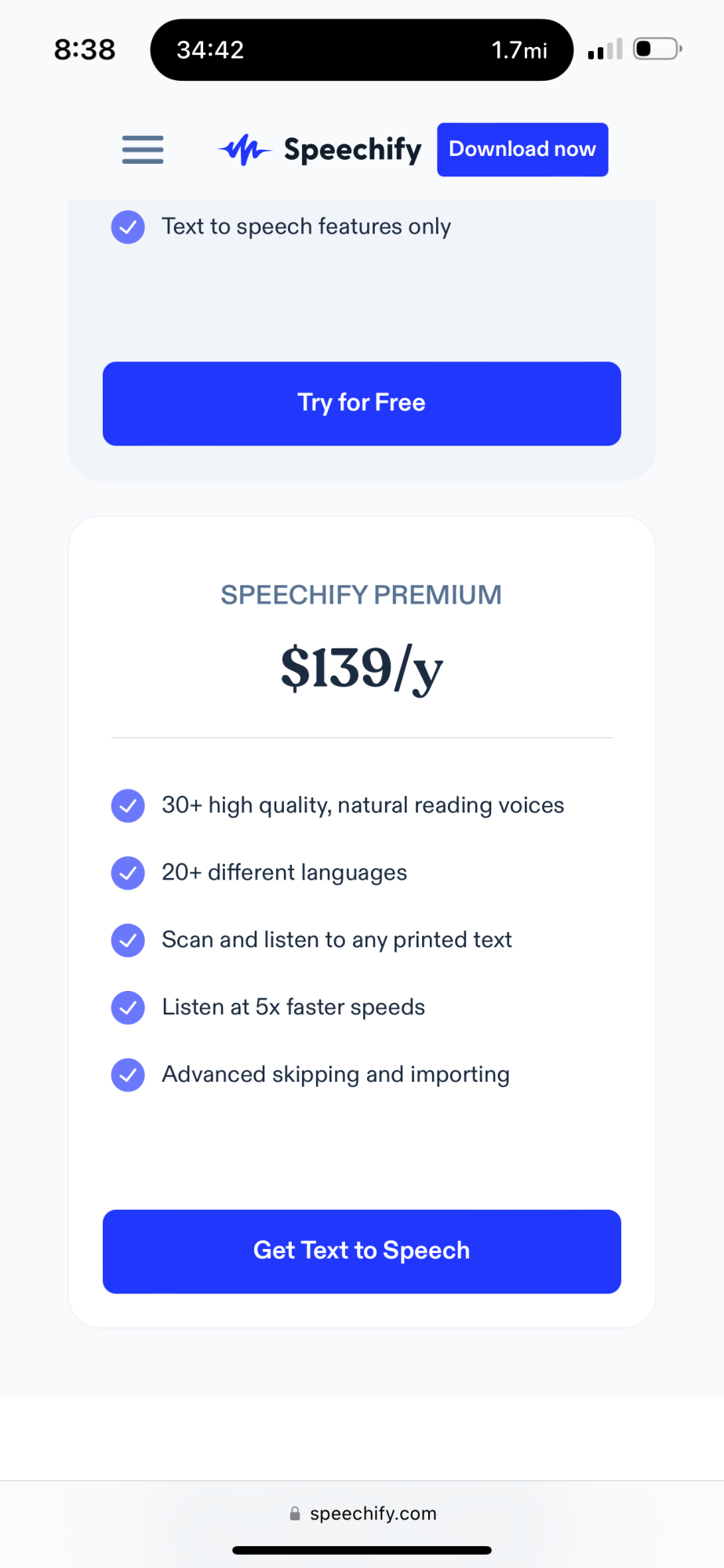Start with Try for Free
The height and width of the screenshot is (1568, 724).
tap(362, 404)
